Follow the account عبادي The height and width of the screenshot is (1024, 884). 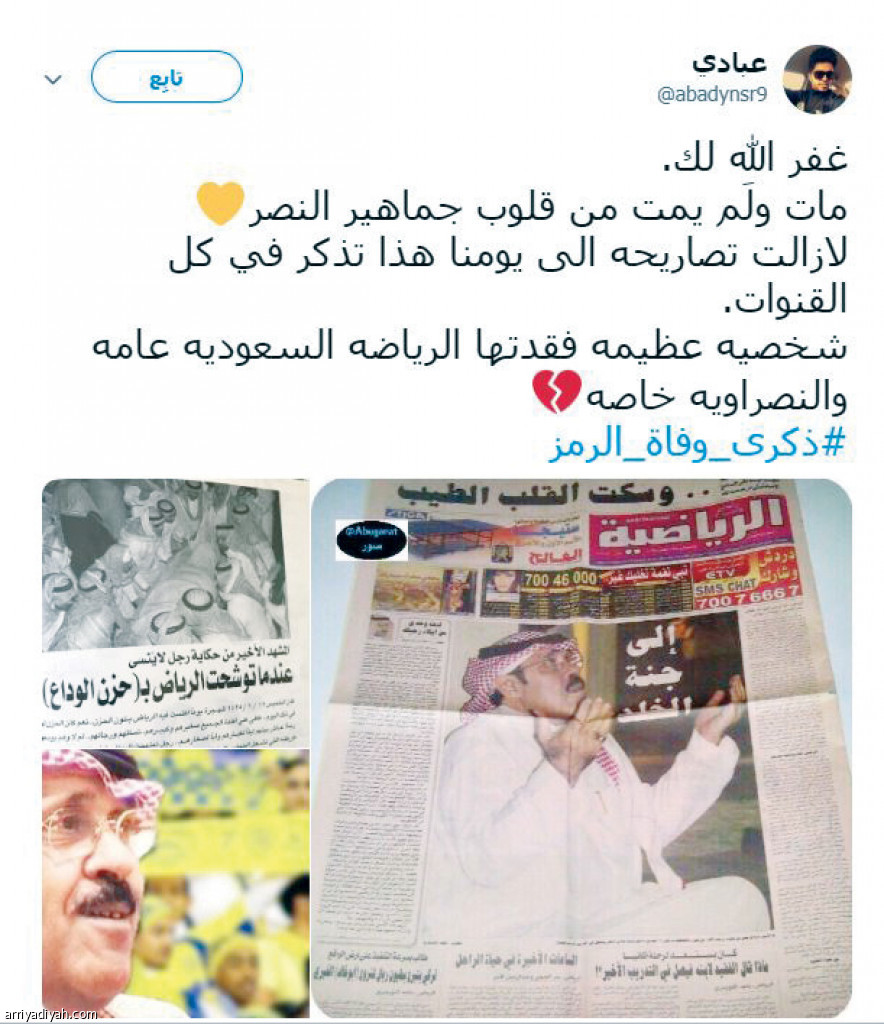point(166,77)
